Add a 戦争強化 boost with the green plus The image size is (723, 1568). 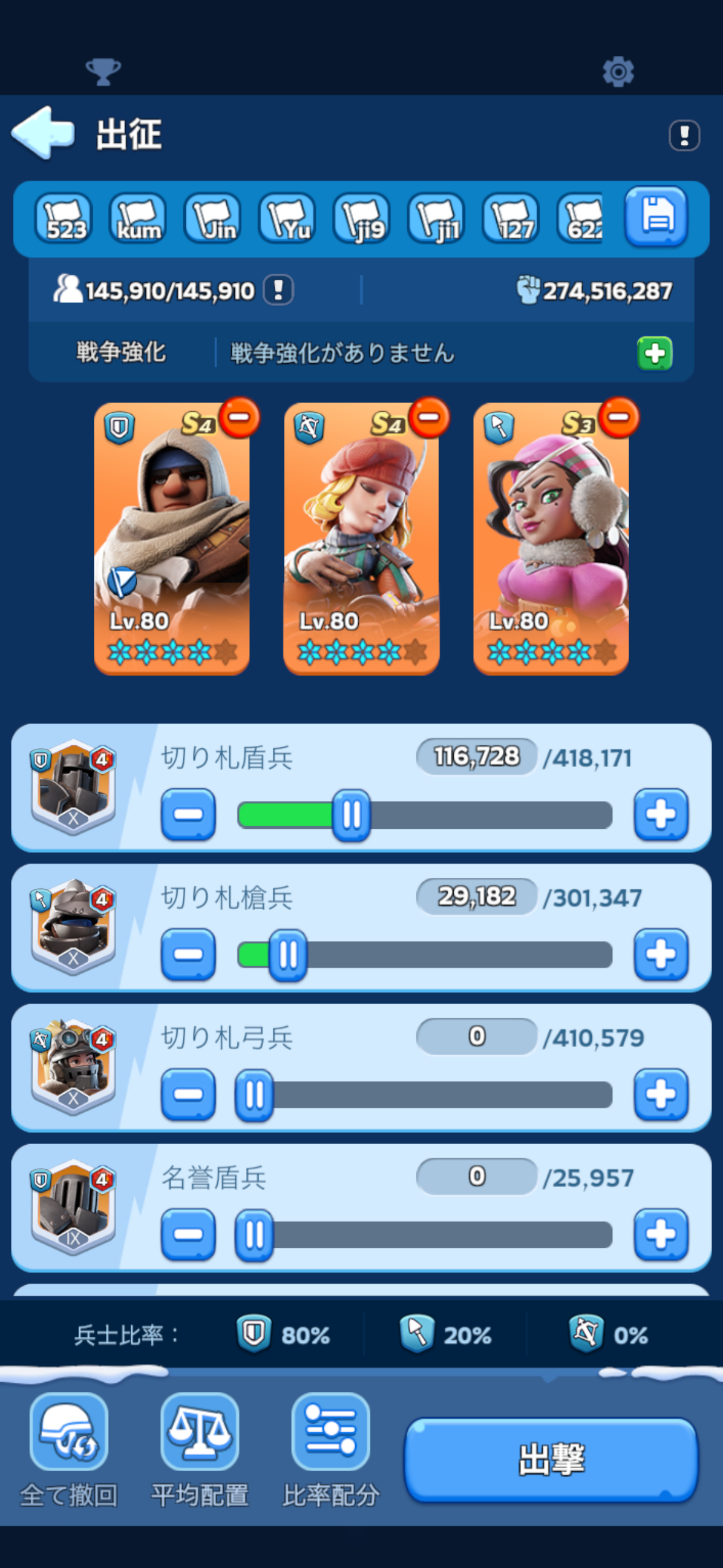tap(655, 353)
